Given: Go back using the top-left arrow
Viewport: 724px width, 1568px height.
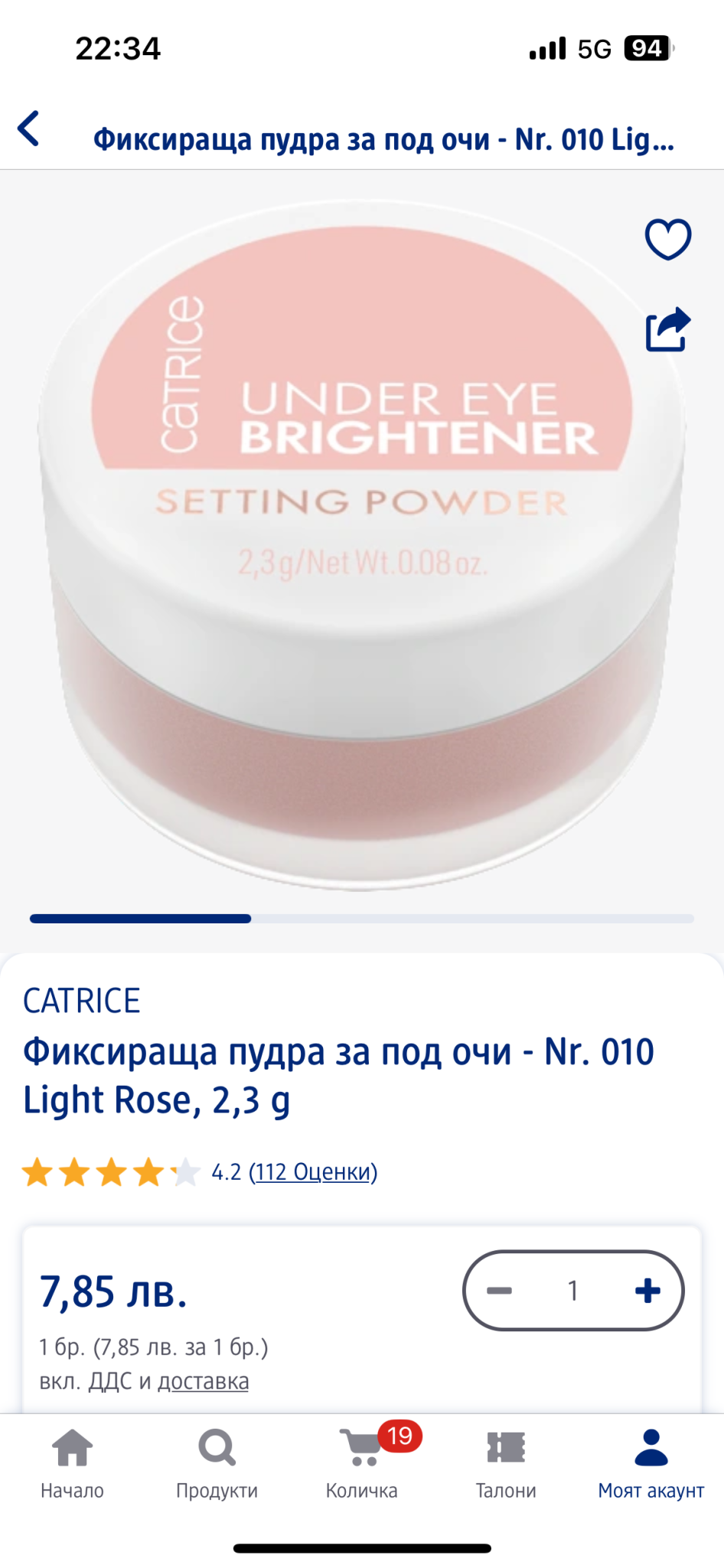Looking at the screenshot, I should click(29, 129).
